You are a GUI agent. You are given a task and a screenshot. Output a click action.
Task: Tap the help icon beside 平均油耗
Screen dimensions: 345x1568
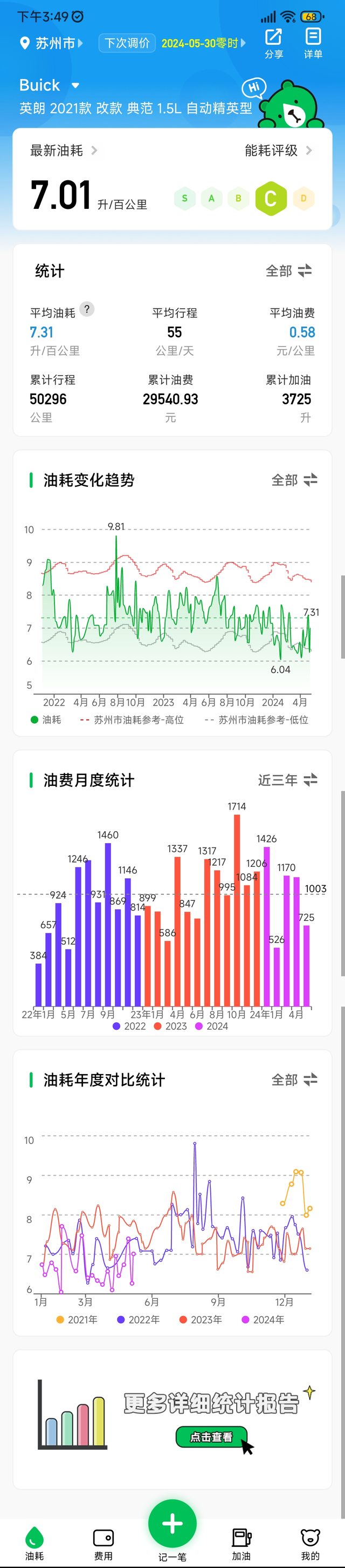pyautogui.click(x=87, y=309)
